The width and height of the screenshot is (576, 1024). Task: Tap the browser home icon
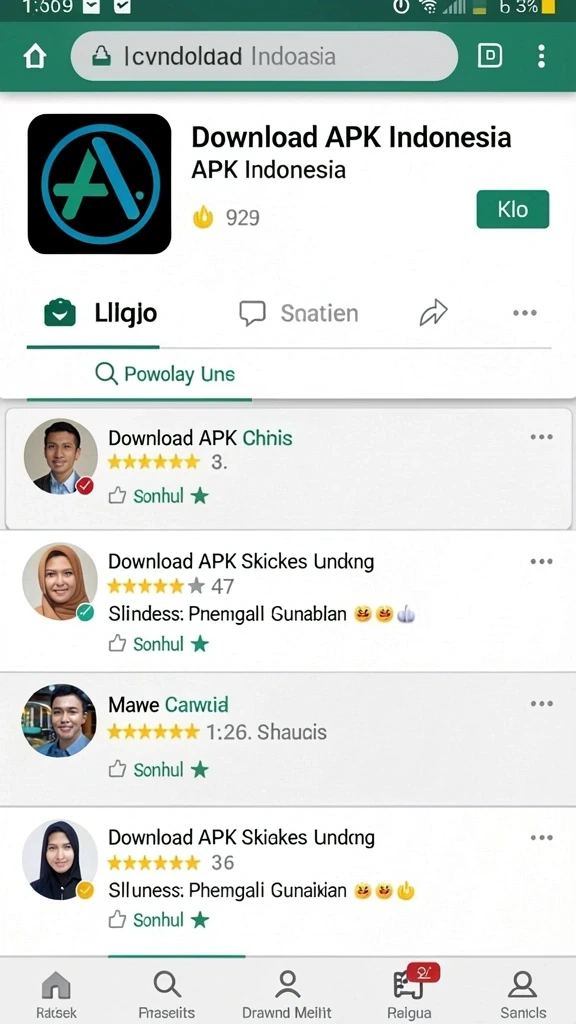pos(35,57)
